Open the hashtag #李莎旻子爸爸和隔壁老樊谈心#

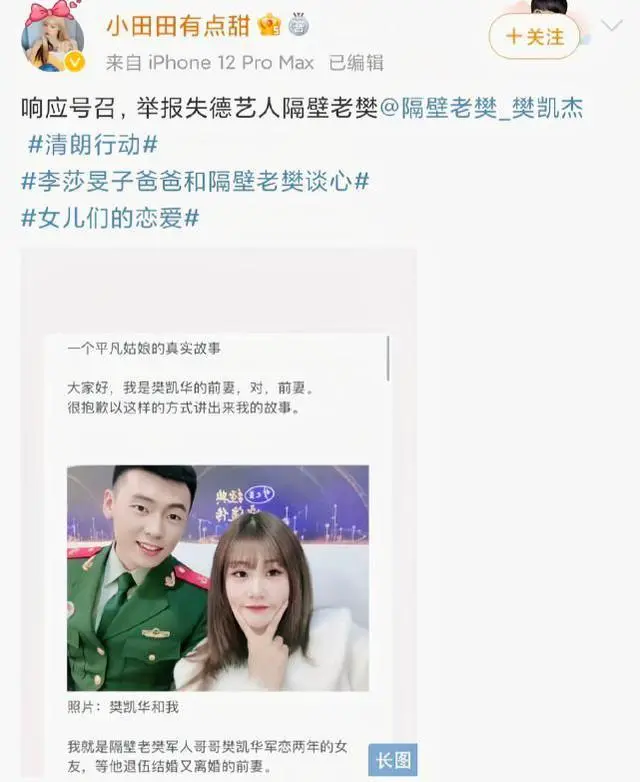195,182
